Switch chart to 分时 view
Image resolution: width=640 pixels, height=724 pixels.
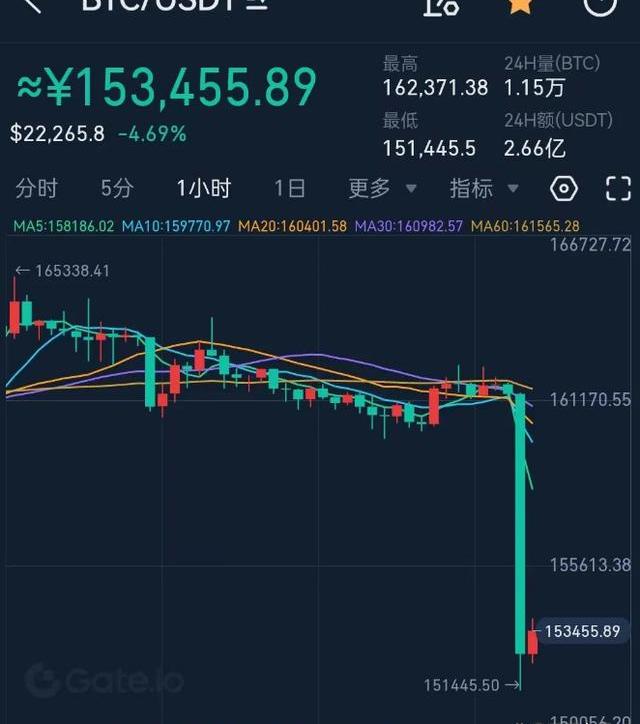click(37, 188)
